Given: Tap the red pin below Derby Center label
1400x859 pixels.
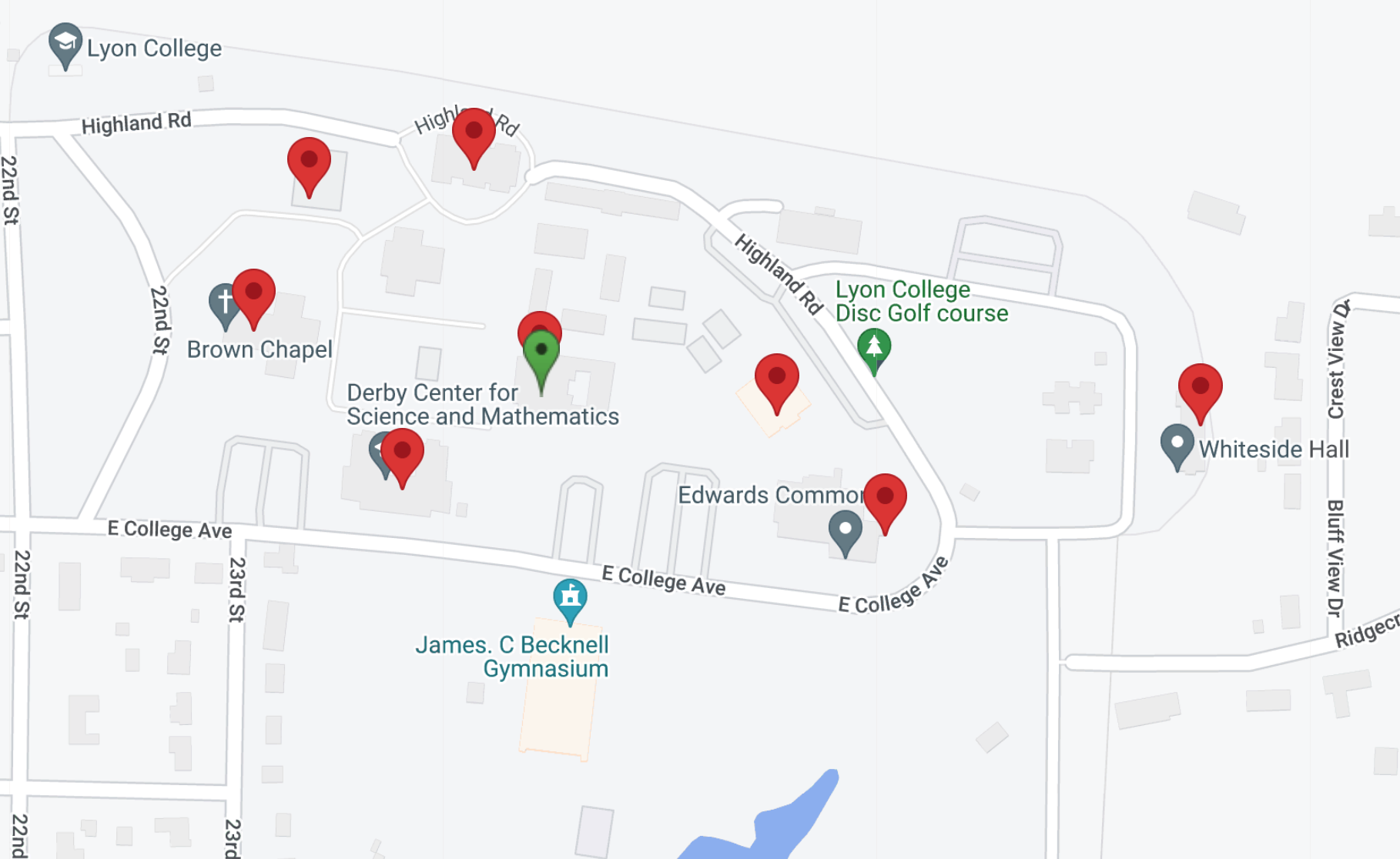Looking at the screenshot, I should (402, 453).
